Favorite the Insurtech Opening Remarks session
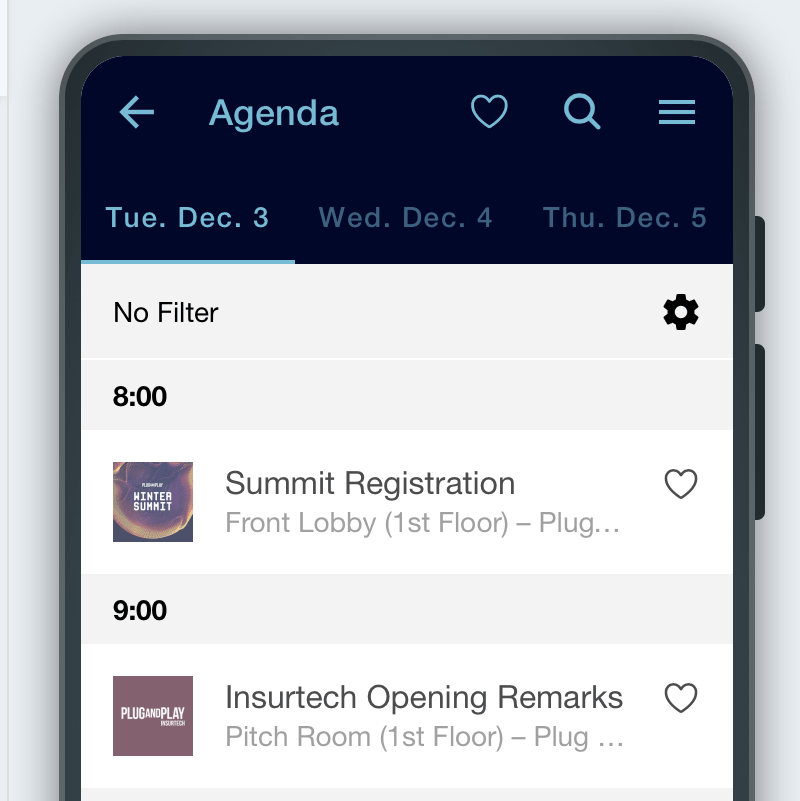 (x=681, y=697)
